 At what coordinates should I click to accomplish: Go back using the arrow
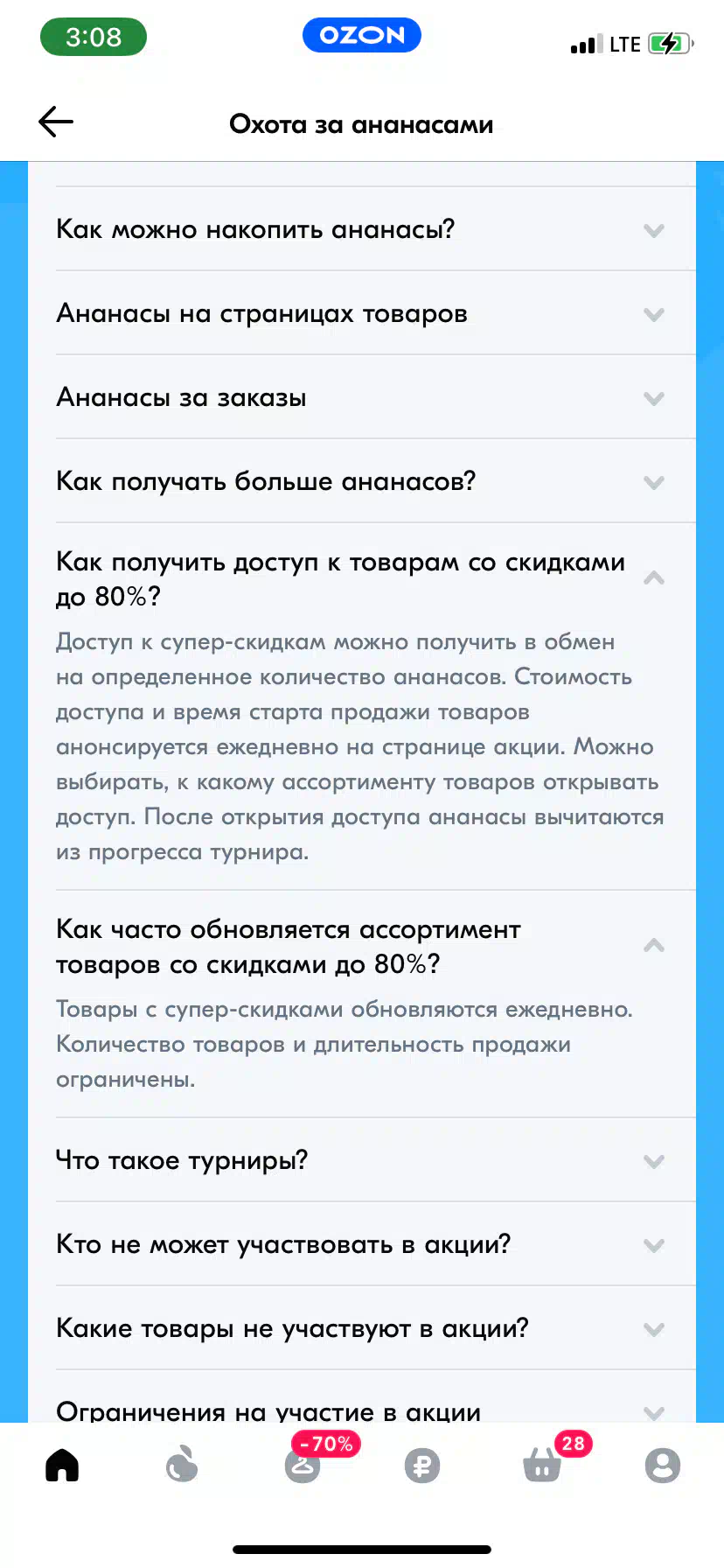56,122
